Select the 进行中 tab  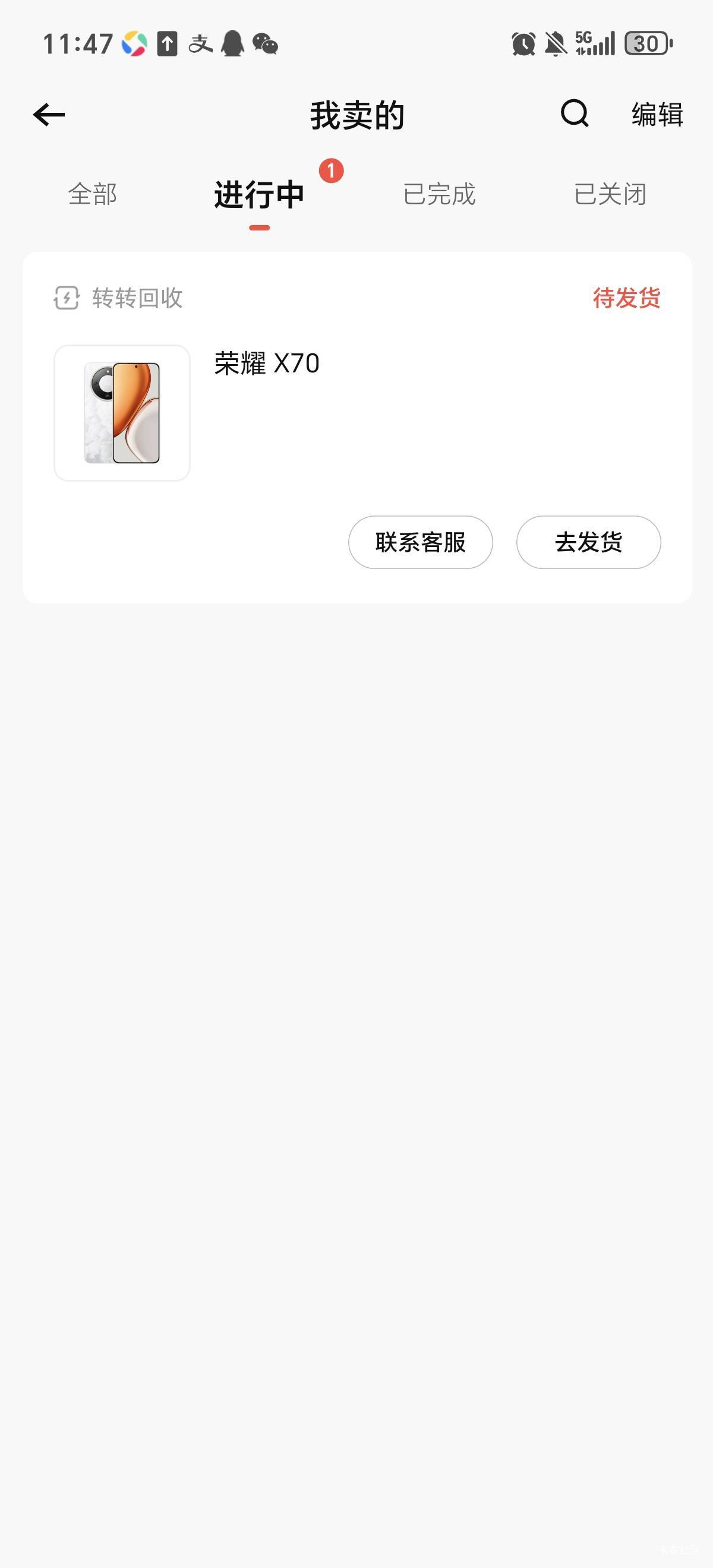pos(260,195)
